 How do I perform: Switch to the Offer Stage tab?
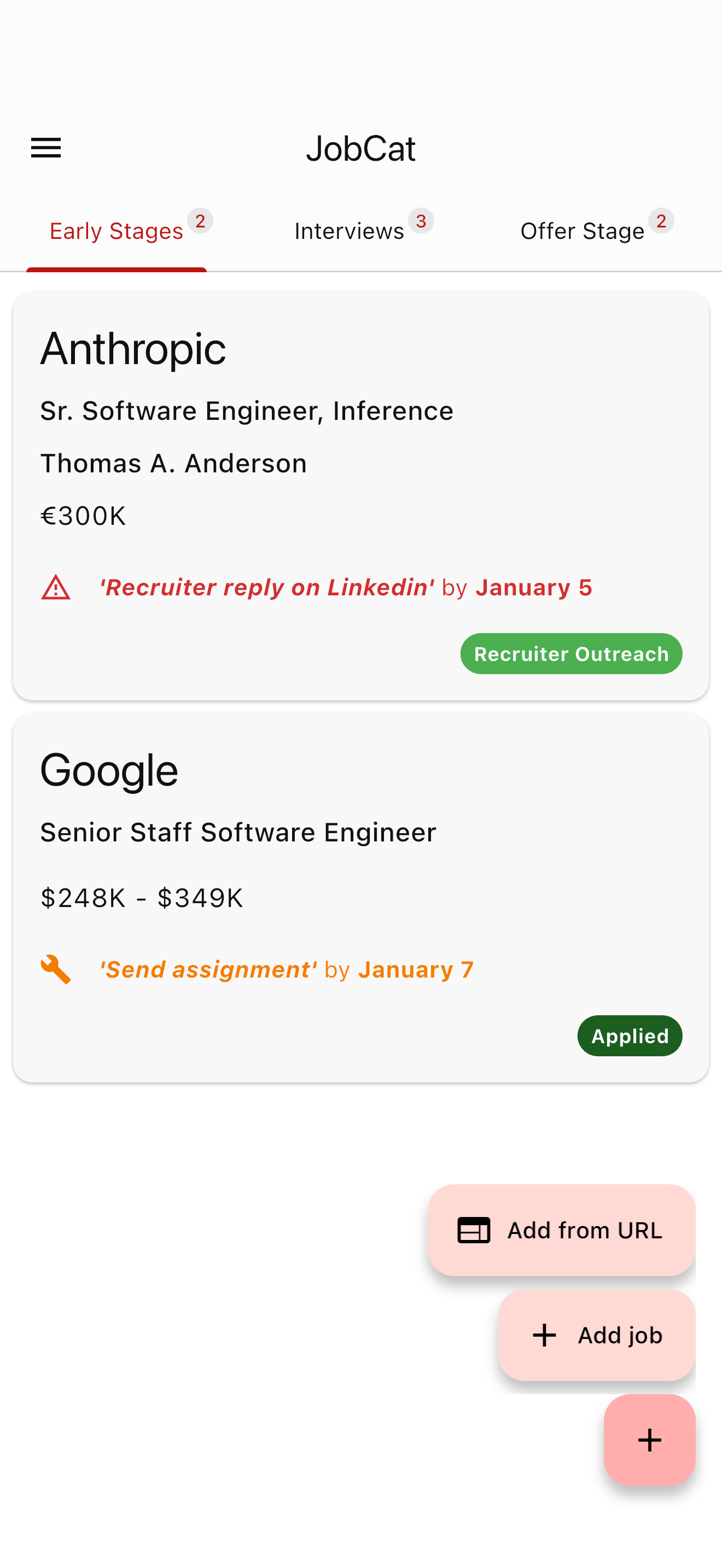583,231
